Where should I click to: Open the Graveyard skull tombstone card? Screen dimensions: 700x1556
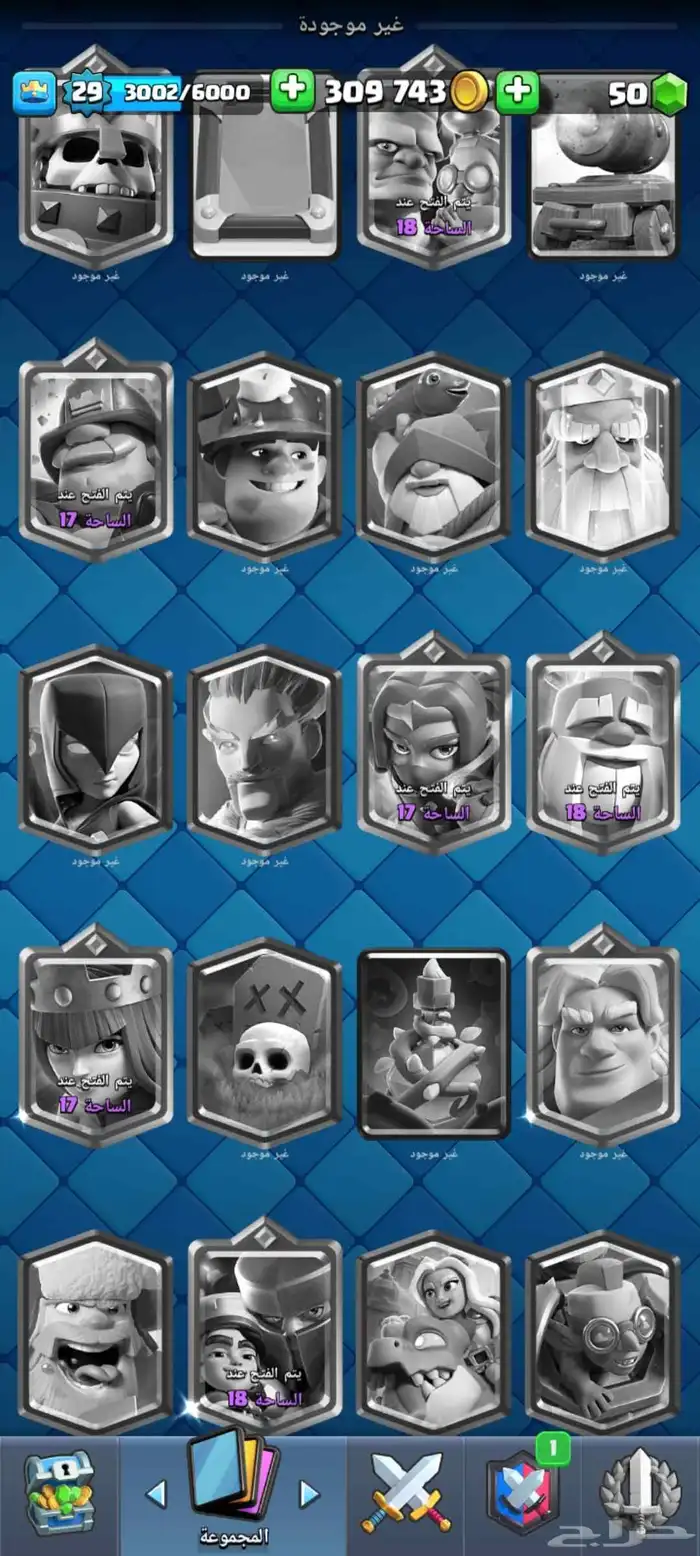tap(265, 1040)
